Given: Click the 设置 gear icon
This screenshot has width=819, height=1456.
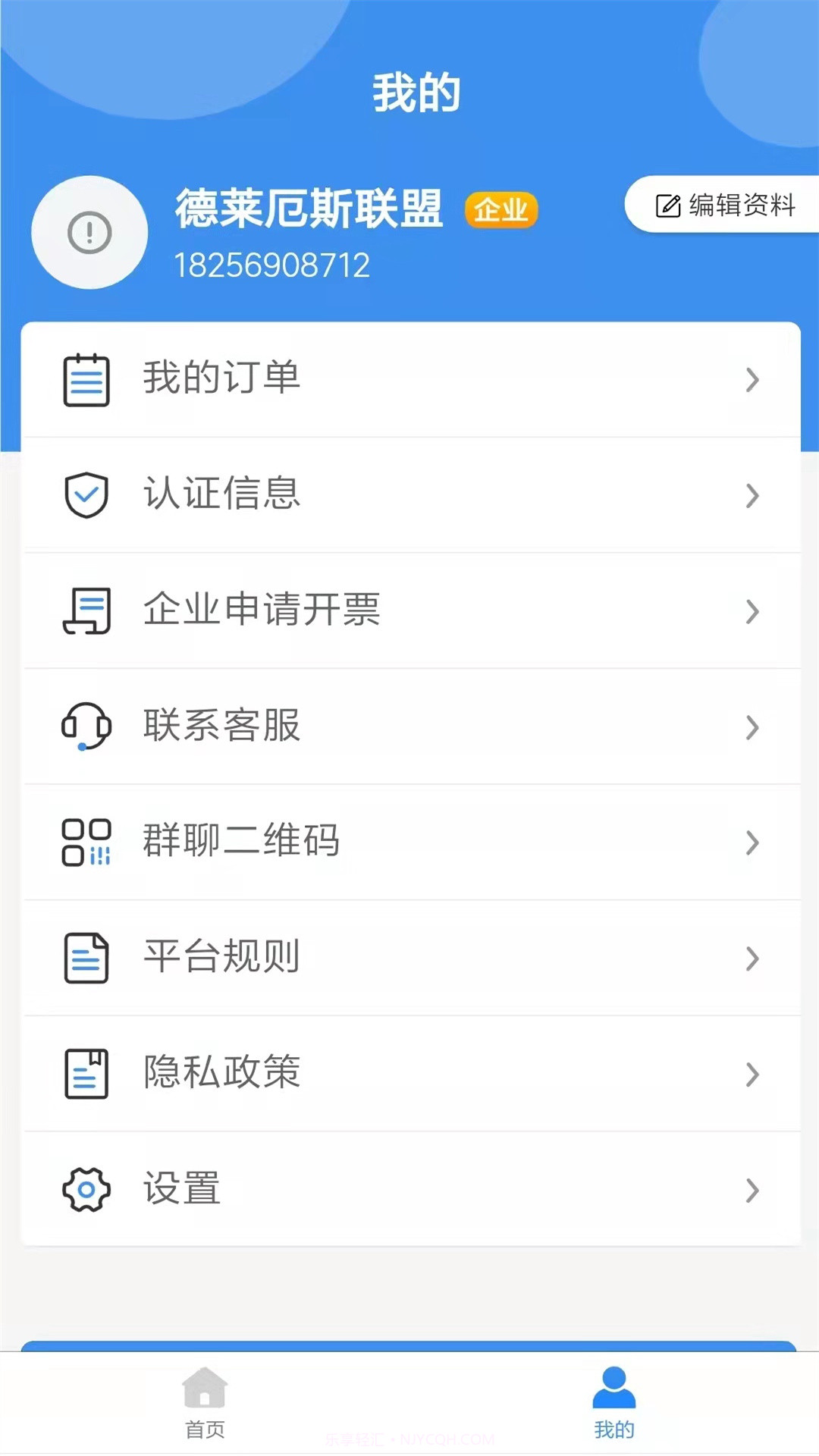Looking at the screenshot, I should [x=86, y=1189].
